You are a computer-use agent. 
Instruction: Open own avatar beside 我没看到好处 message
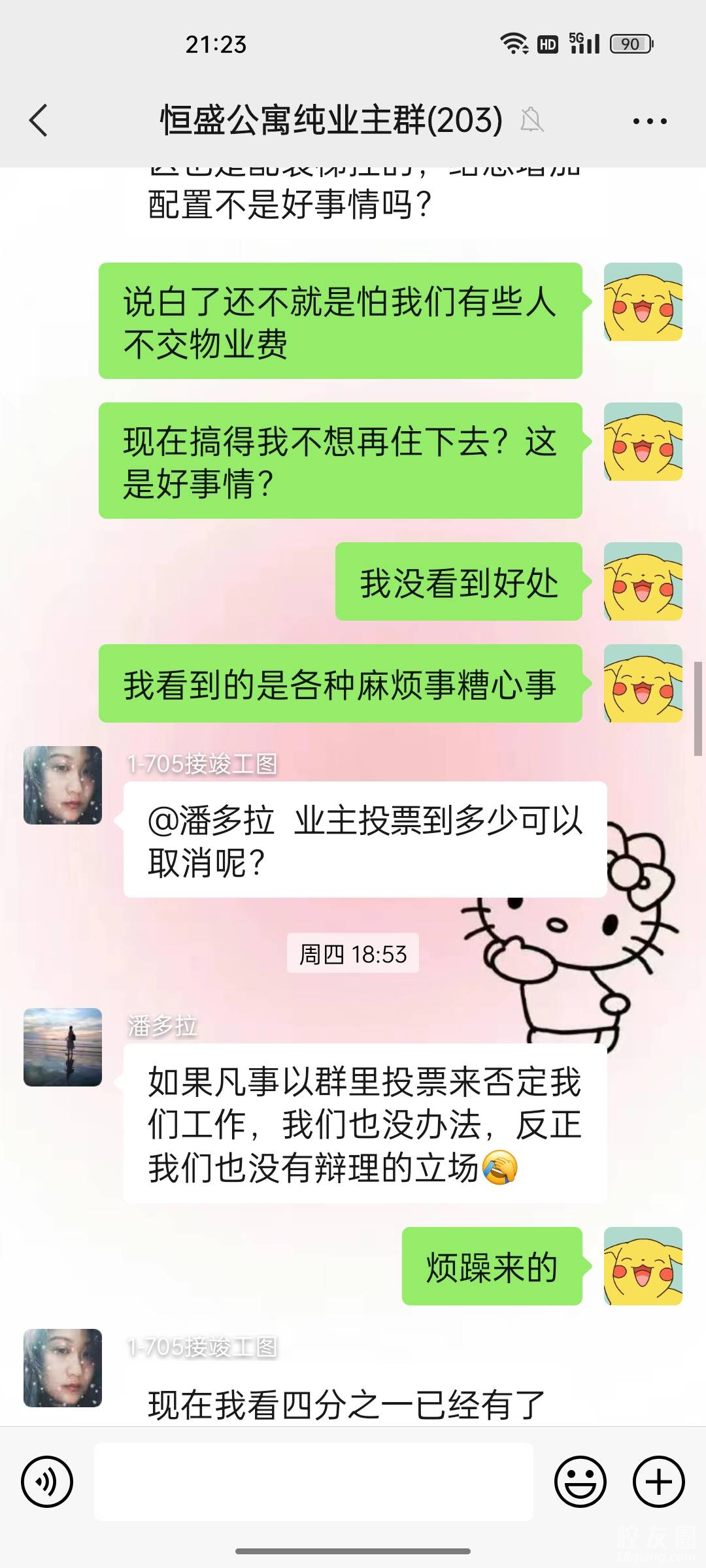pos(643,581)
